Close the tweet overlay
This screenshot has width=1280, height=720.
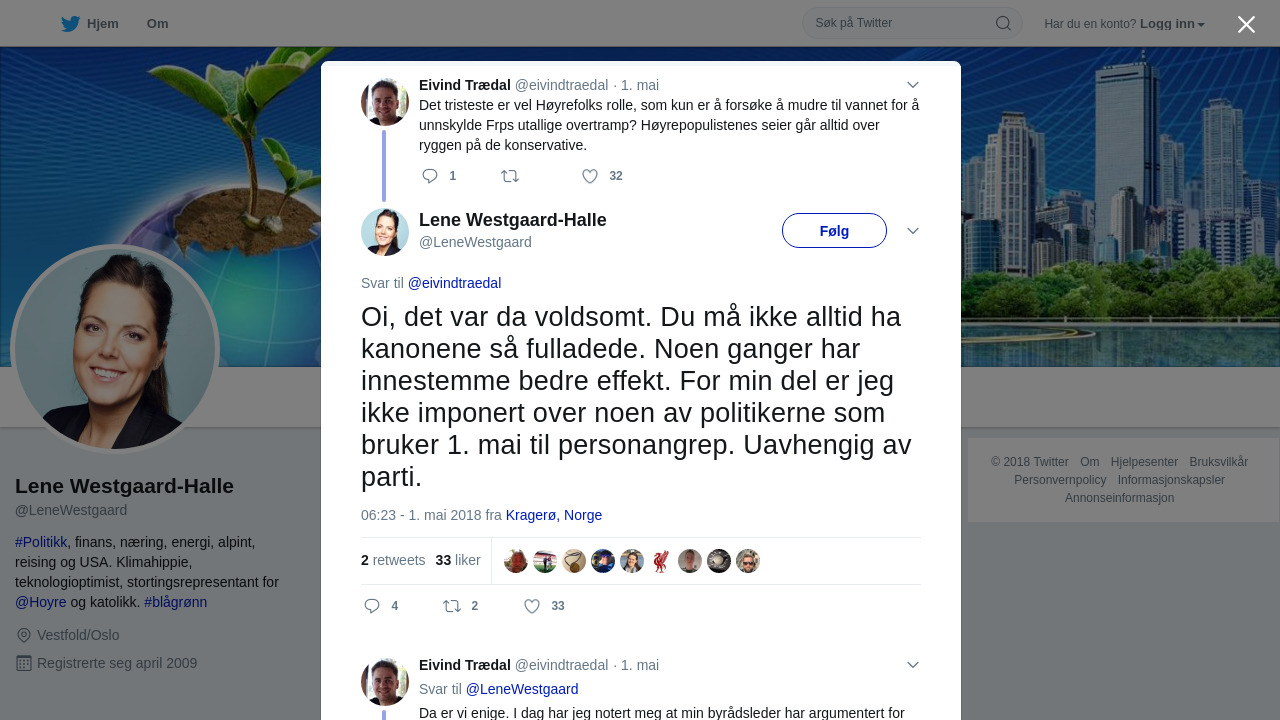point(1246,24)
